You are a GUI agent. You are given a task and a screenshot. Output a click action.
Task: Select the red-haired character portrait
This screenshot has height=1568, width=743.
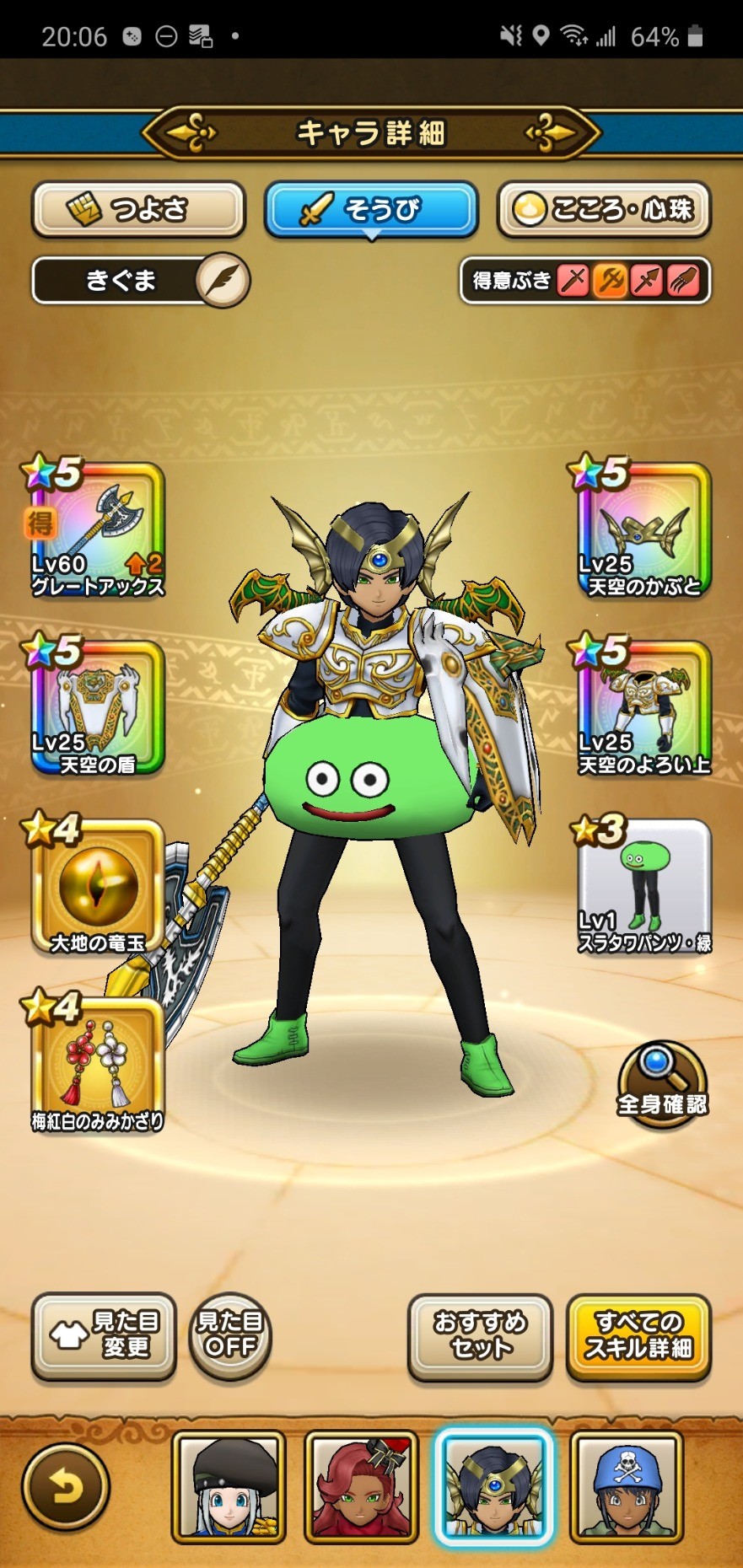point(361,1487)
